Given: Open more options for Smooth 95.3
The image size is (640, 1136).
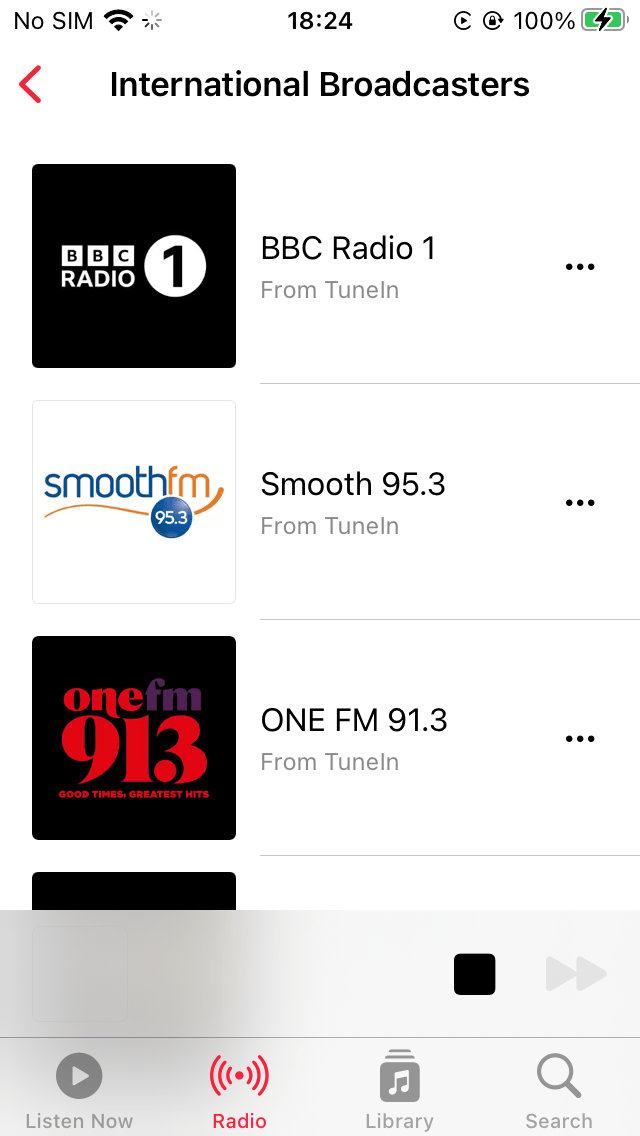Looking at the screenshot, I should [580, 503].
